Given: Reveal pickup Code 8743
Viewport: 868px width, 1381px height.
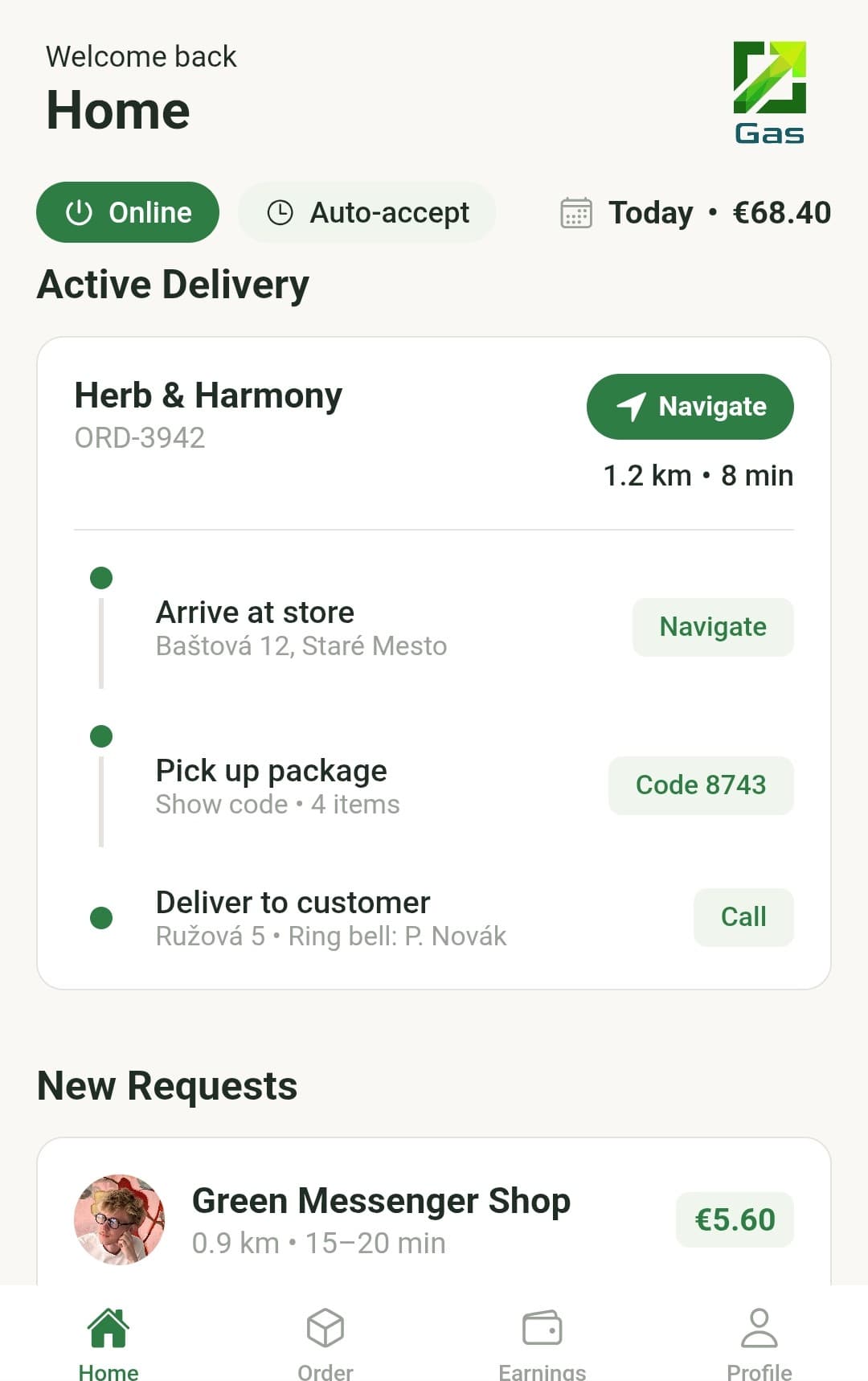Looking at the screenshot, I should click(701, 785).
